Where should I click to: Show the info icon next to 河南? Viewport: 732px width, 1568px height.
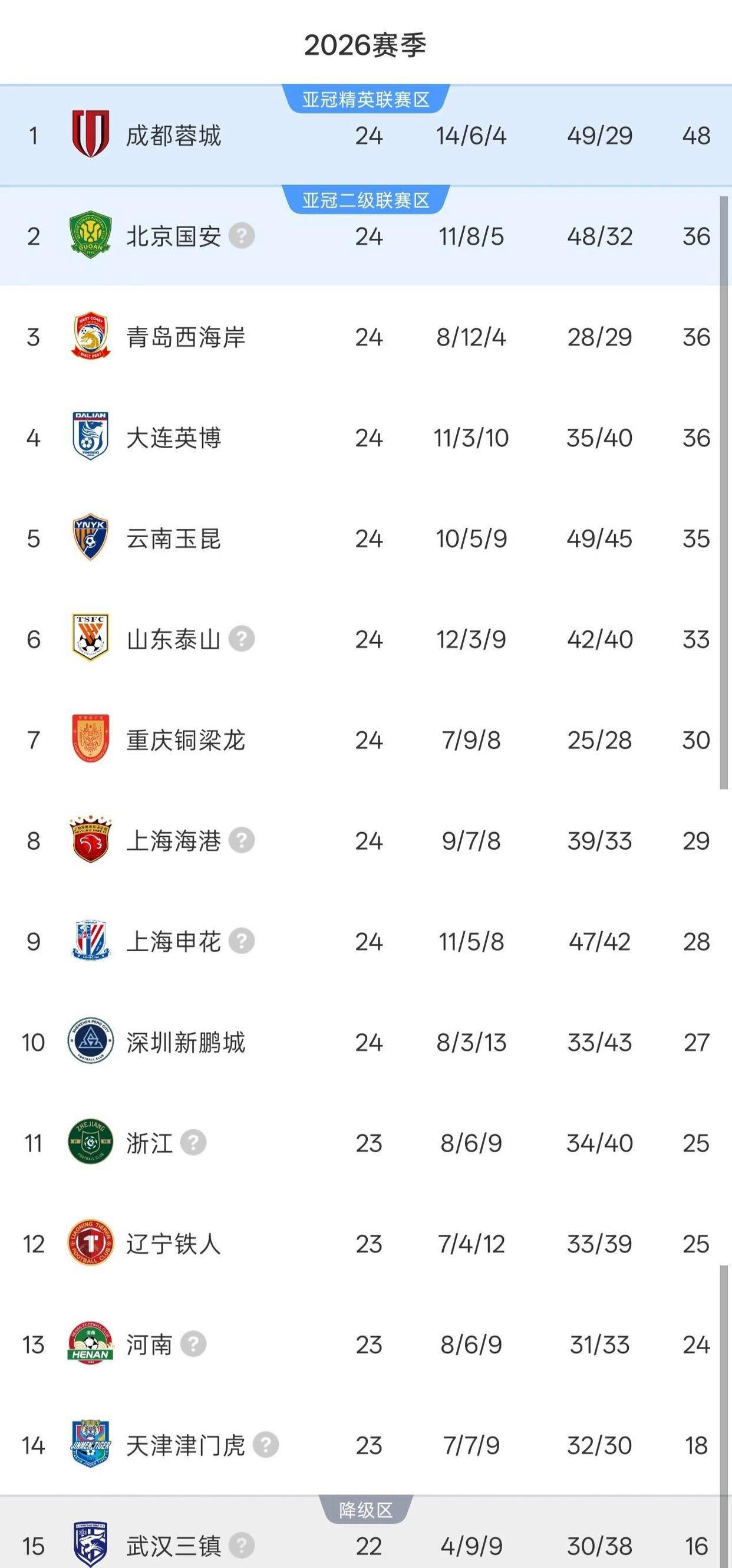click(193, 1345)
